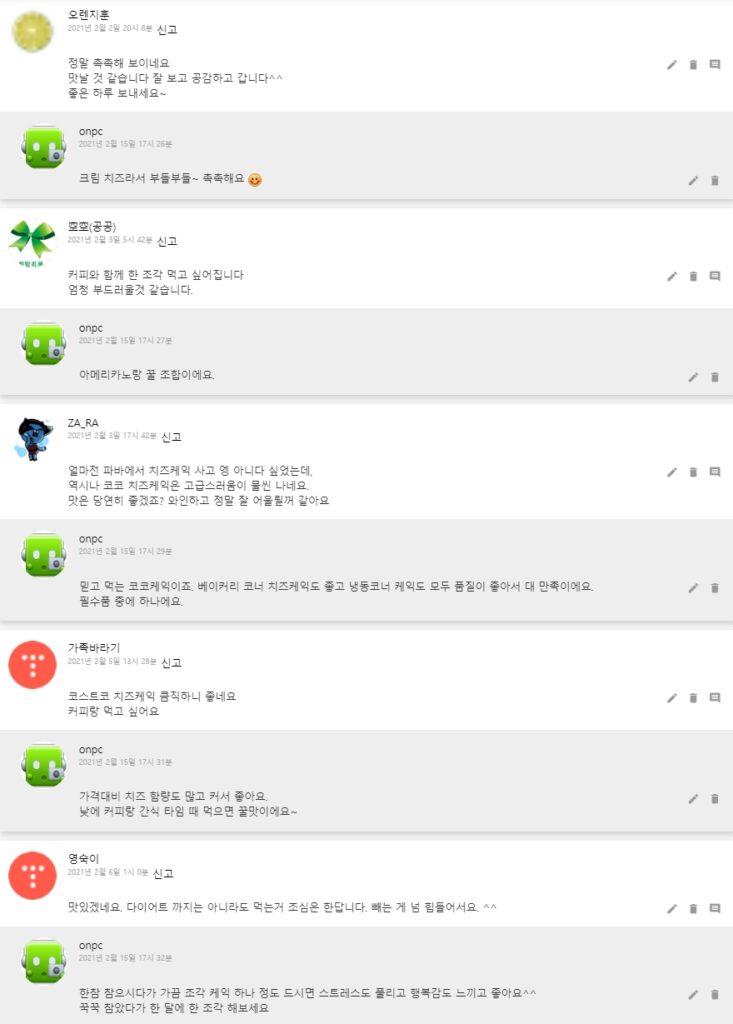
Task: Reply to 영숙이's comment
Action: (715, 909)
